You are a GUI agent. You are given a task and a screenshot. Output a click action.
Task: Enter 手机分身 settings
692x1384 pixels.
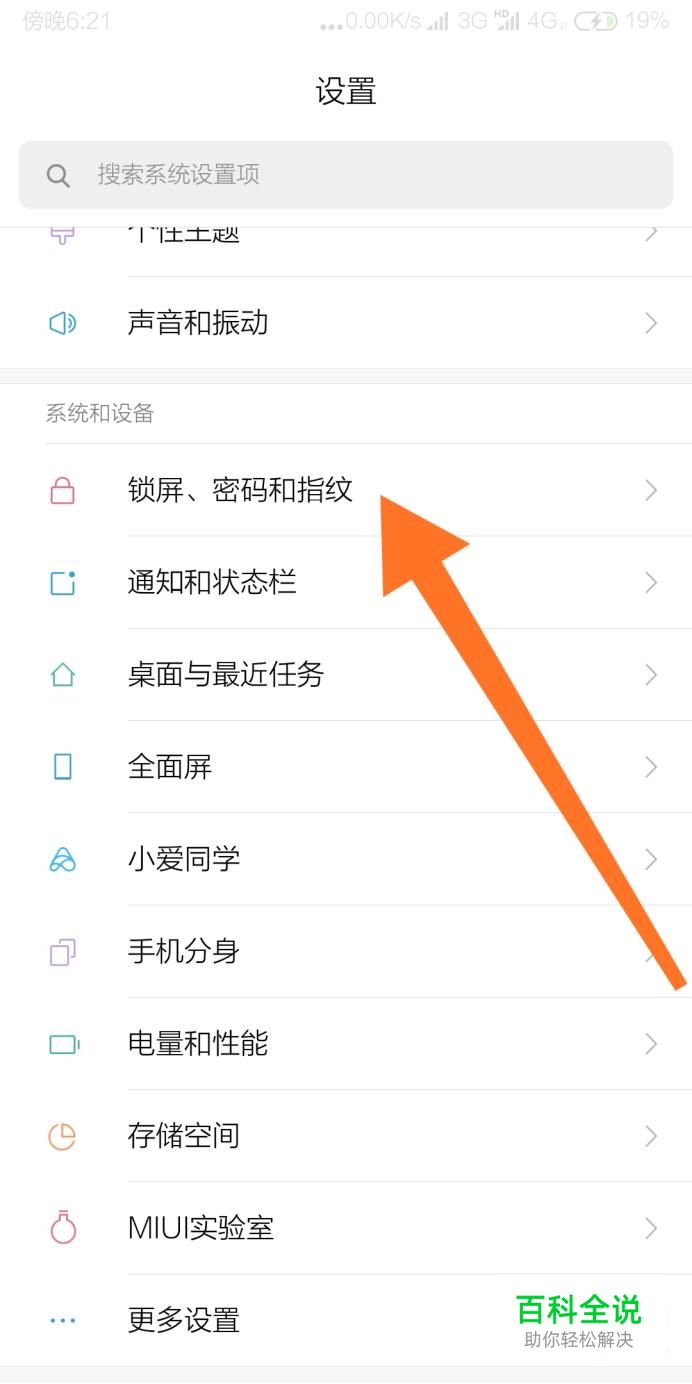[345, 951]
